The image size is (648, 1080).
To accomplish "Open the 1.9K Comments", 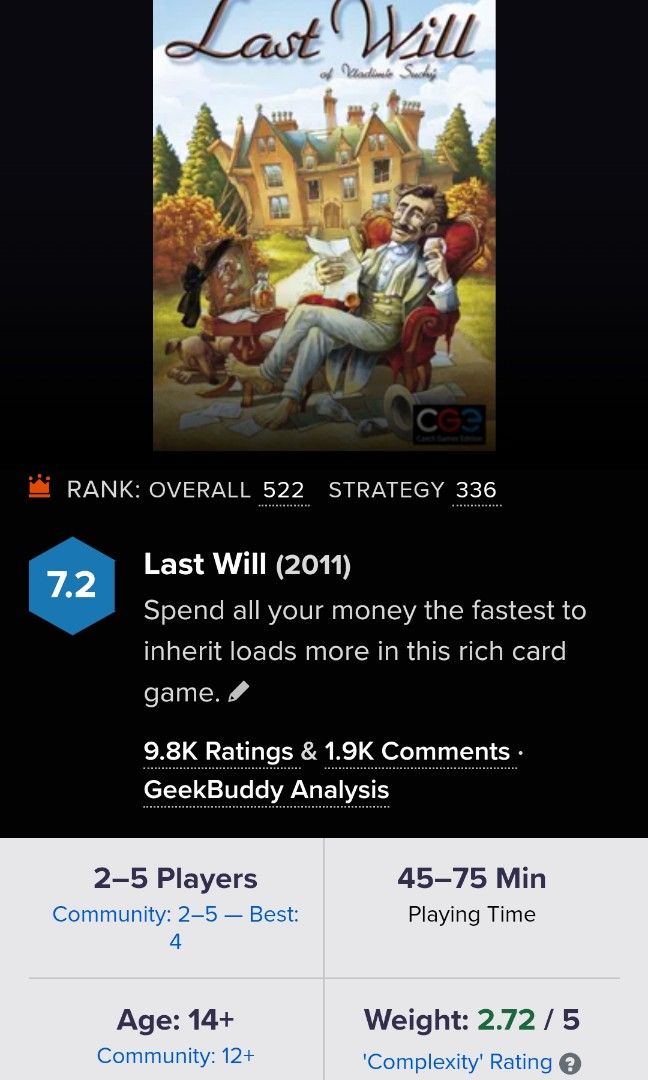I will (x=417, y=751).
